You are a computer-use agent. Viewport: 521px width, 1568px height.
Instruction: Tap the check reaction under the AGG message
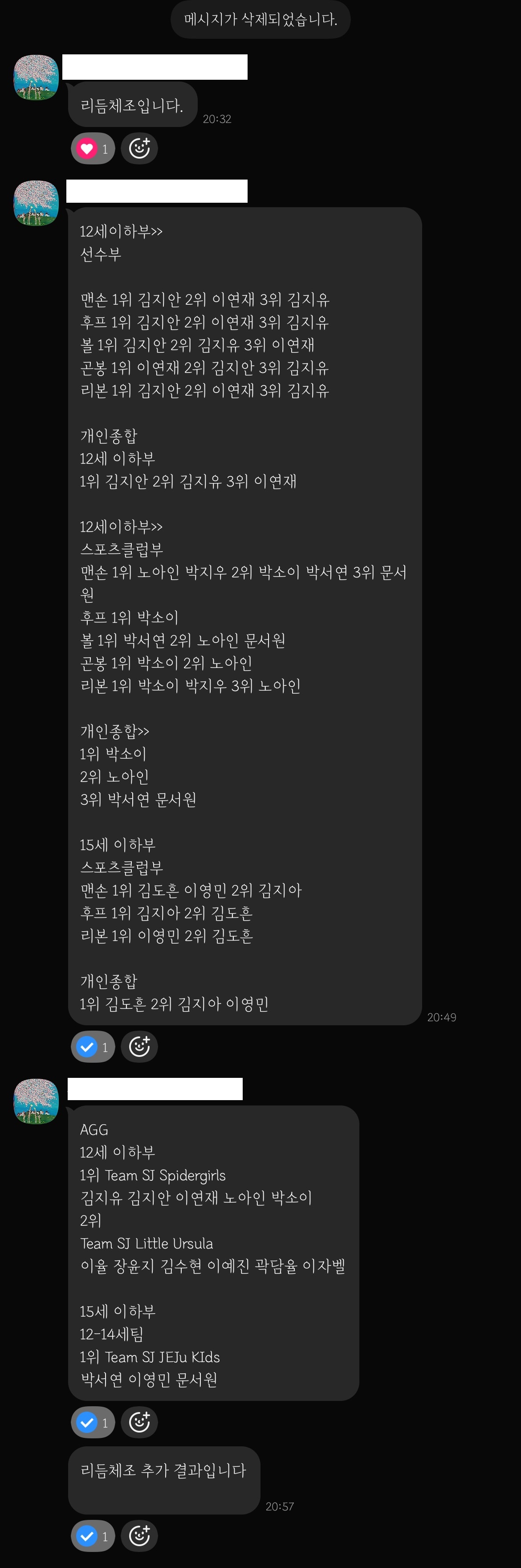[x=93, y=1423]
